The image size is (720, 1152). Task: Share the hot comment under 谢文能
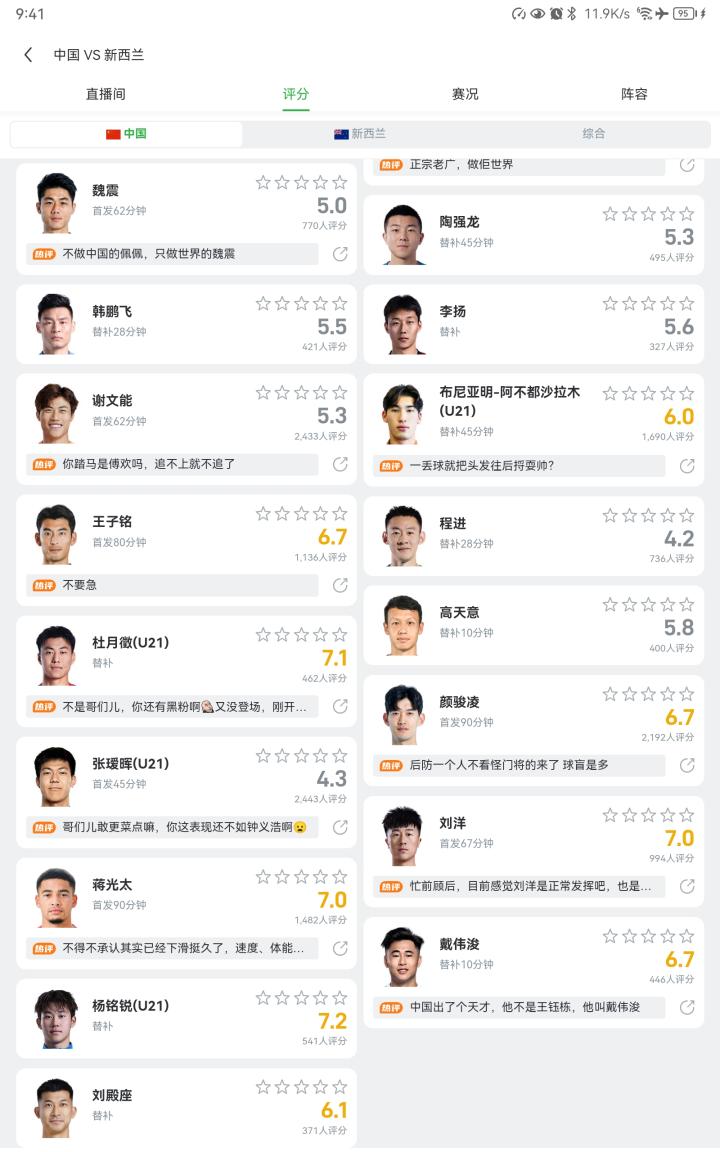[340, 464]
